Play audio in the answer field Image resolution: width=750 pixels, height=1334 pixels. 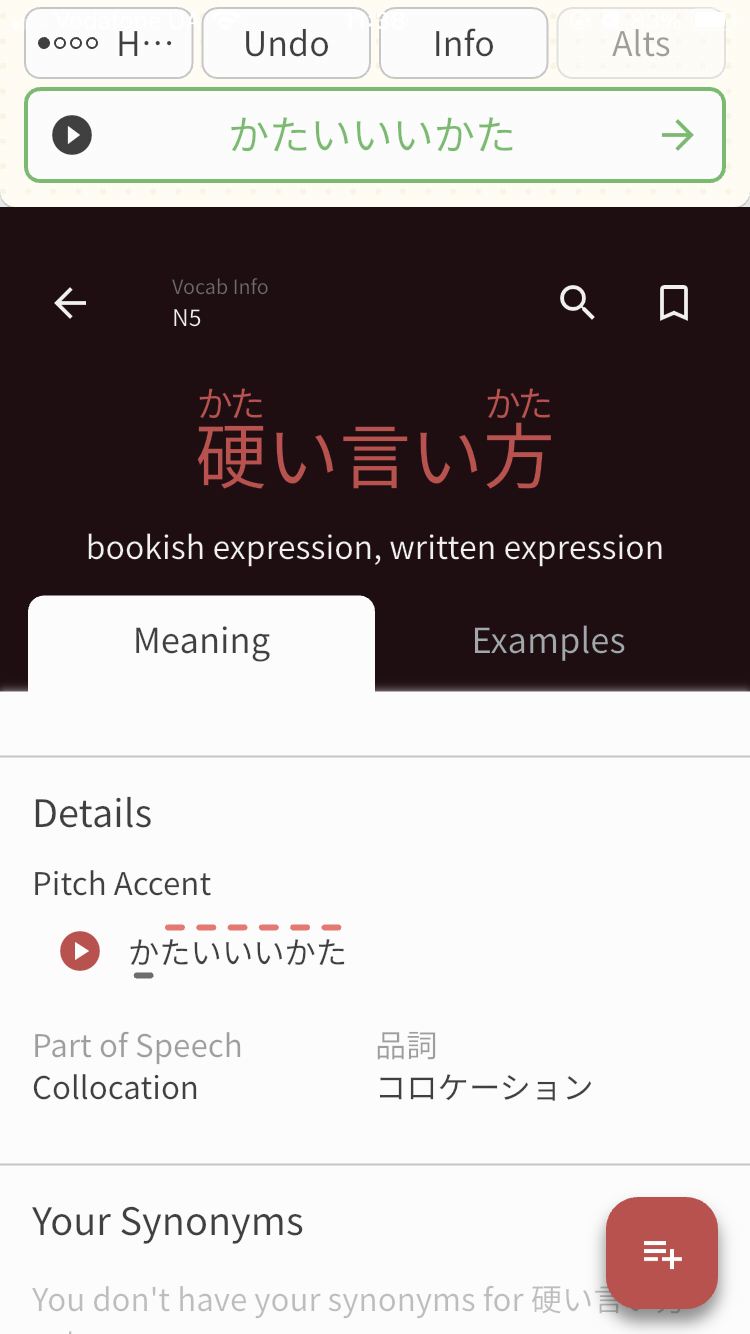coord(72,135)
